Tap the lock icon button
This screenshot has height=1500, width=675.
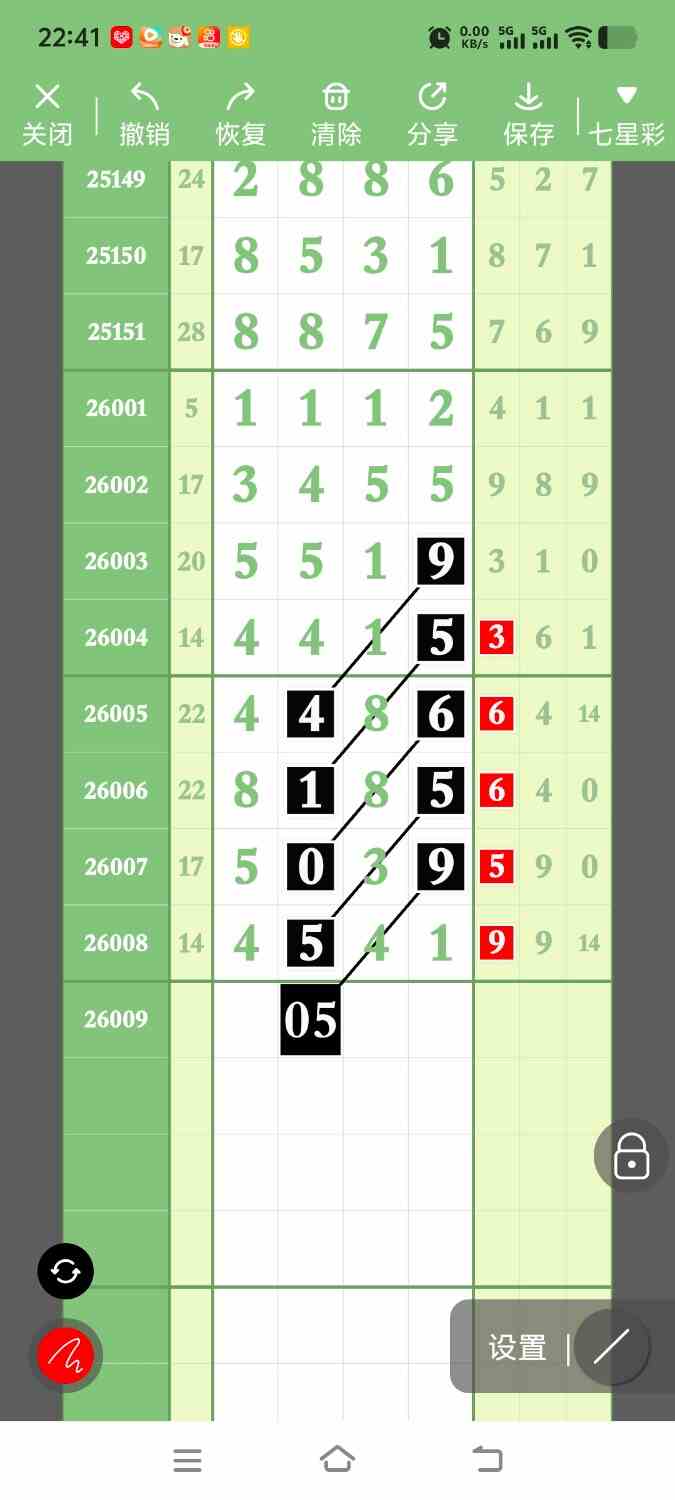[632, 1156]
